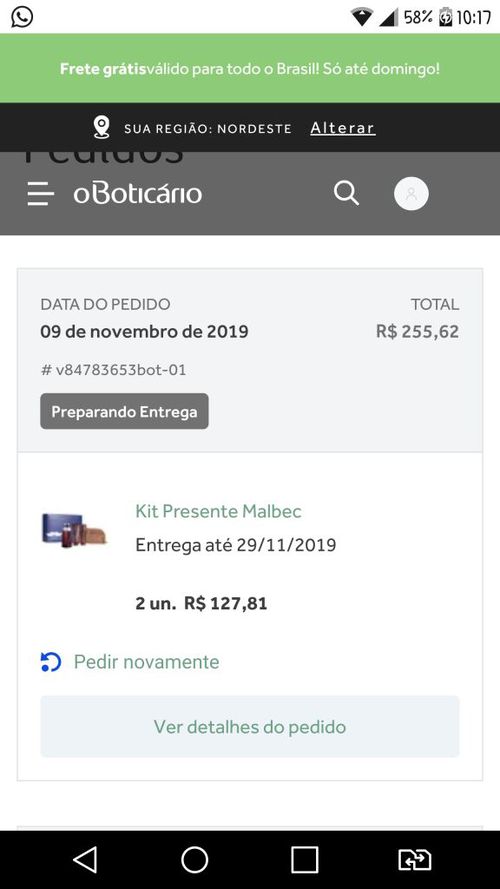Tap the oBoticário logo to go home
The image size is (500, 889).
[x=138, y=194]
